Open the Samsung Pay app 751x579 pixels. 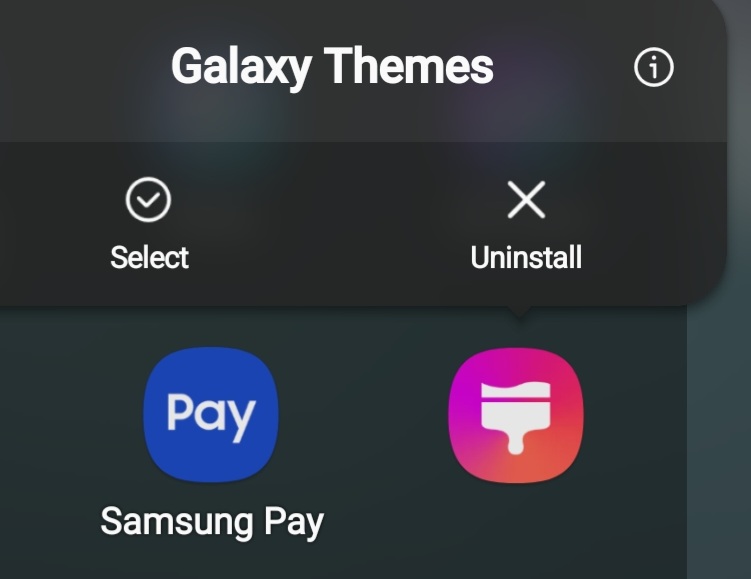[x=211, y=414]
